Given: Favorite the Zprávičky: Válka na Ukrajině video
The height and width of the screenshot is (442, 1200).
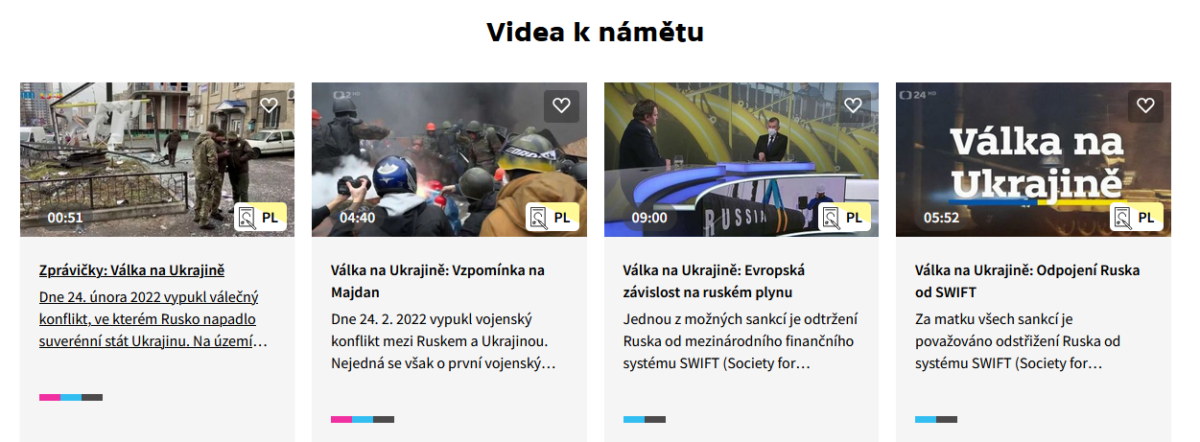Looking at the screenshot, I should pos(269,106).
